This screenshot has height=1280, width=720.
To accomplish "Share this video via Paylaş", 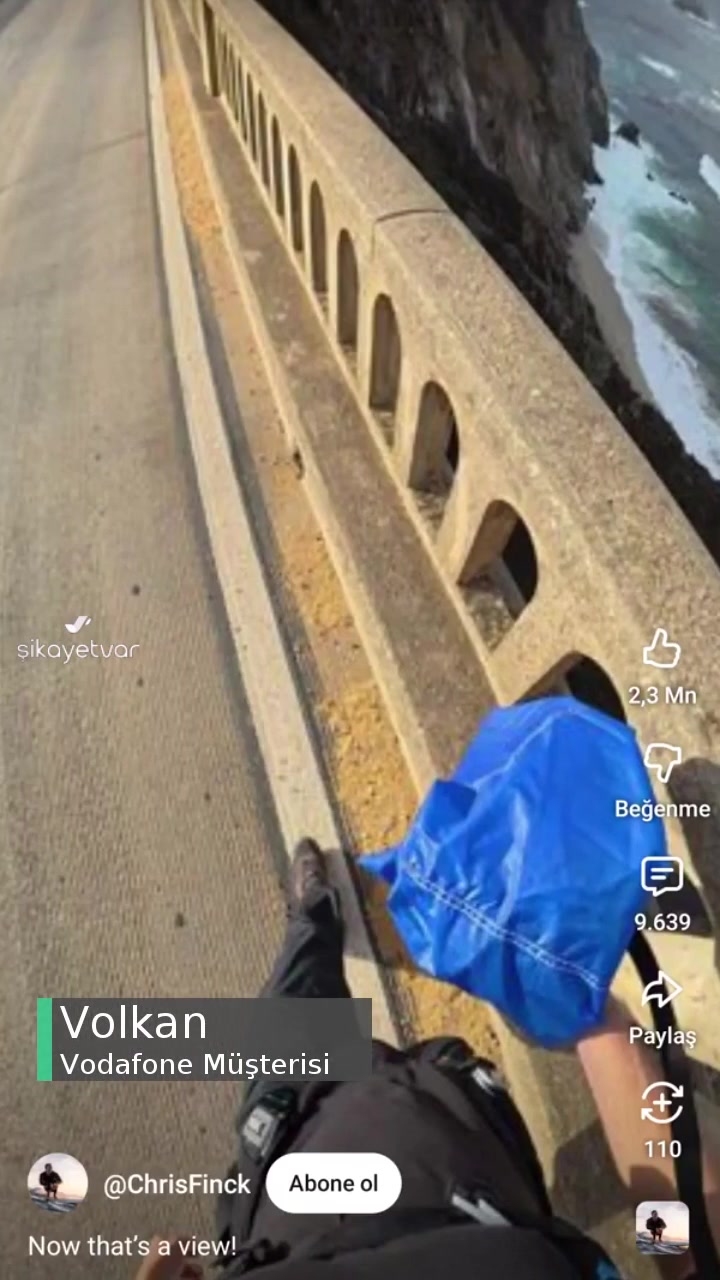I will click(x=661, y=992).
